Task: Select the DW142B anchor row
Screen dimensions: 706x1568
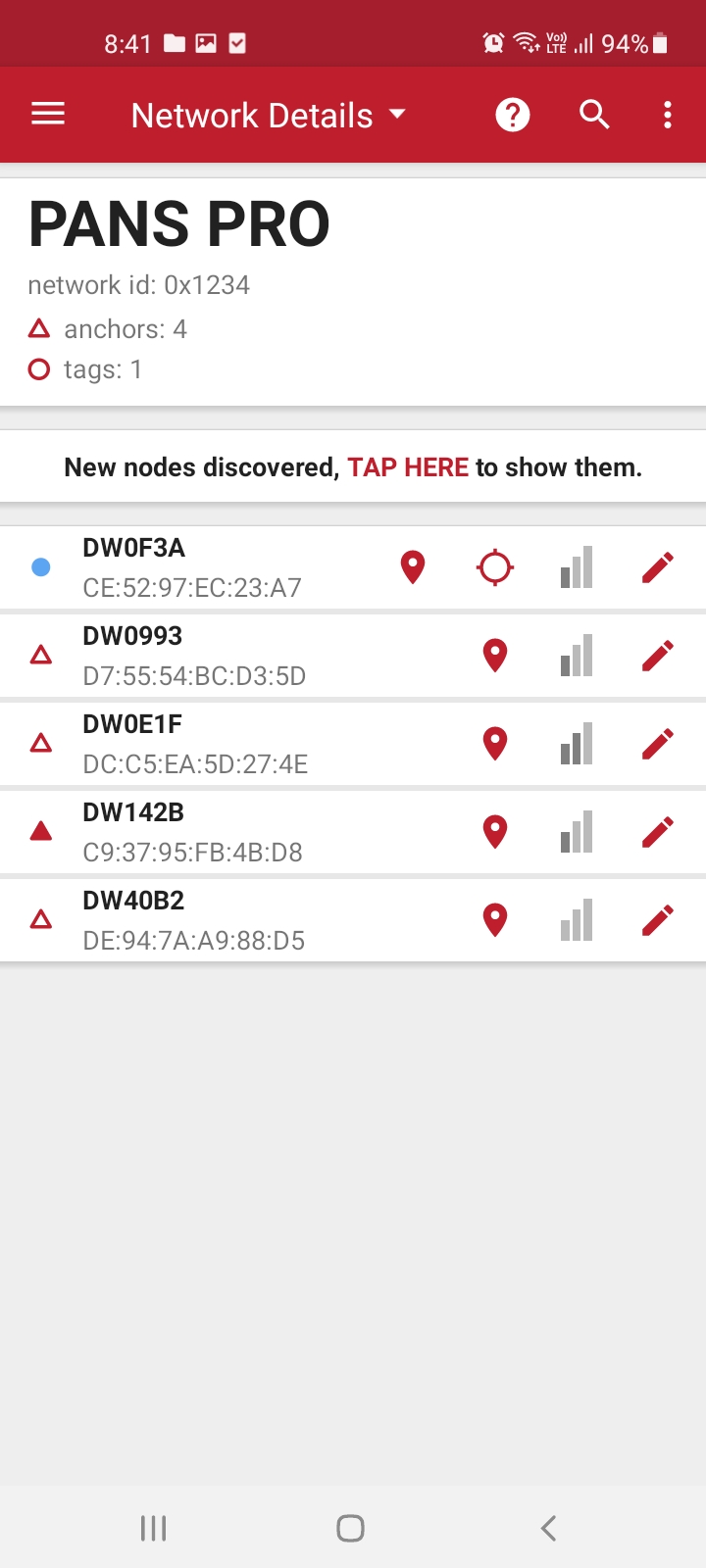Action: [353, 832]
